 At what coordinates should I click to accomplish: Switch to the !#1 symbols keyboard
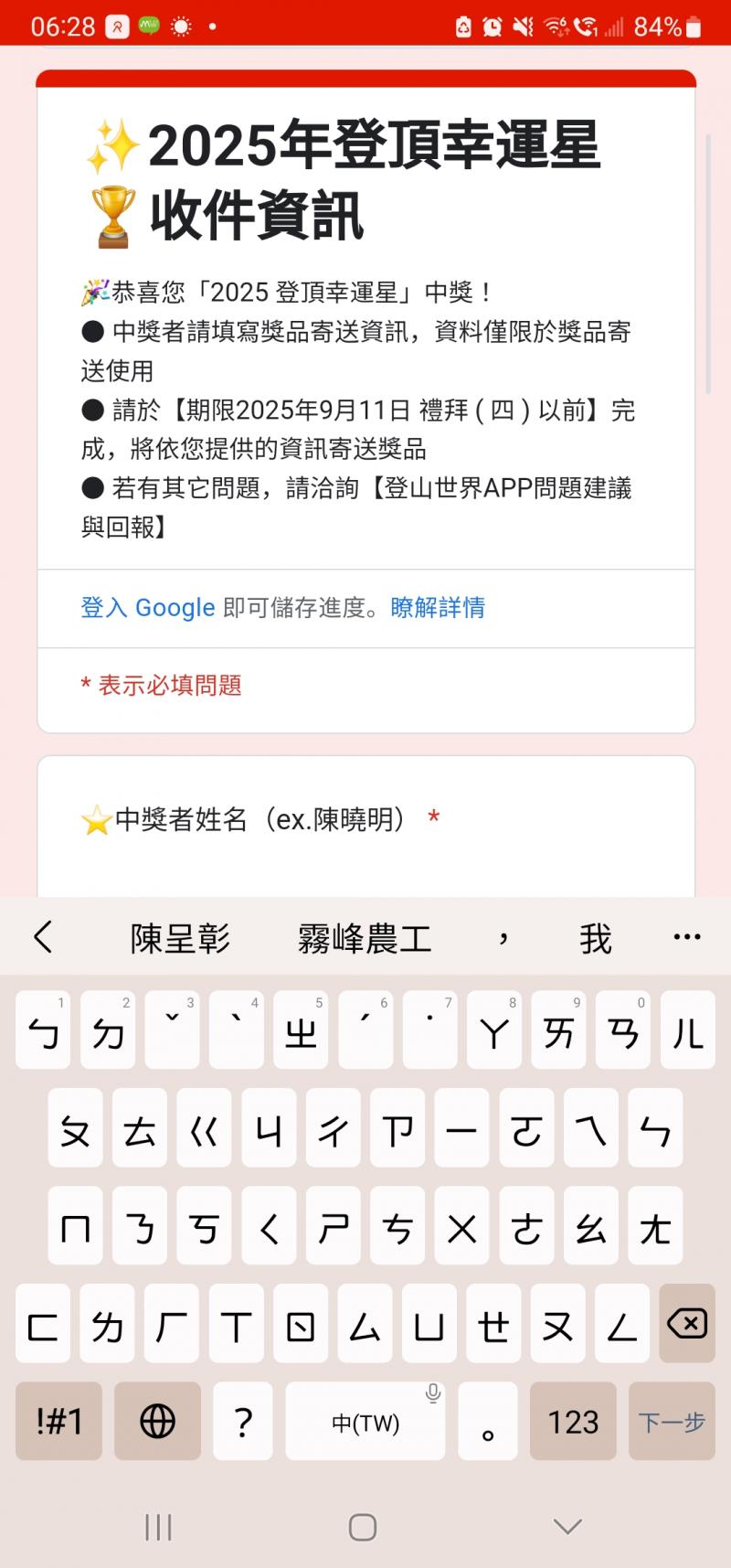coord(59,1421)
